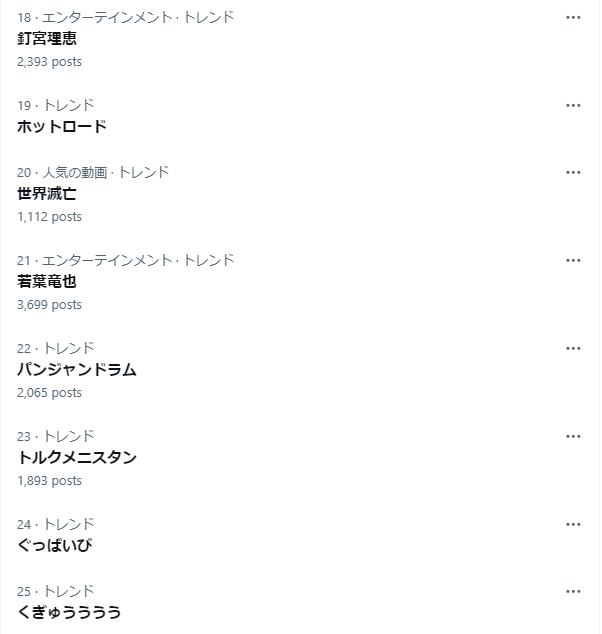Image resolution: width=602 pixels, height=634 pixels.
Task: Open more options for ぐっぱいび
Action: click(573, 524)
